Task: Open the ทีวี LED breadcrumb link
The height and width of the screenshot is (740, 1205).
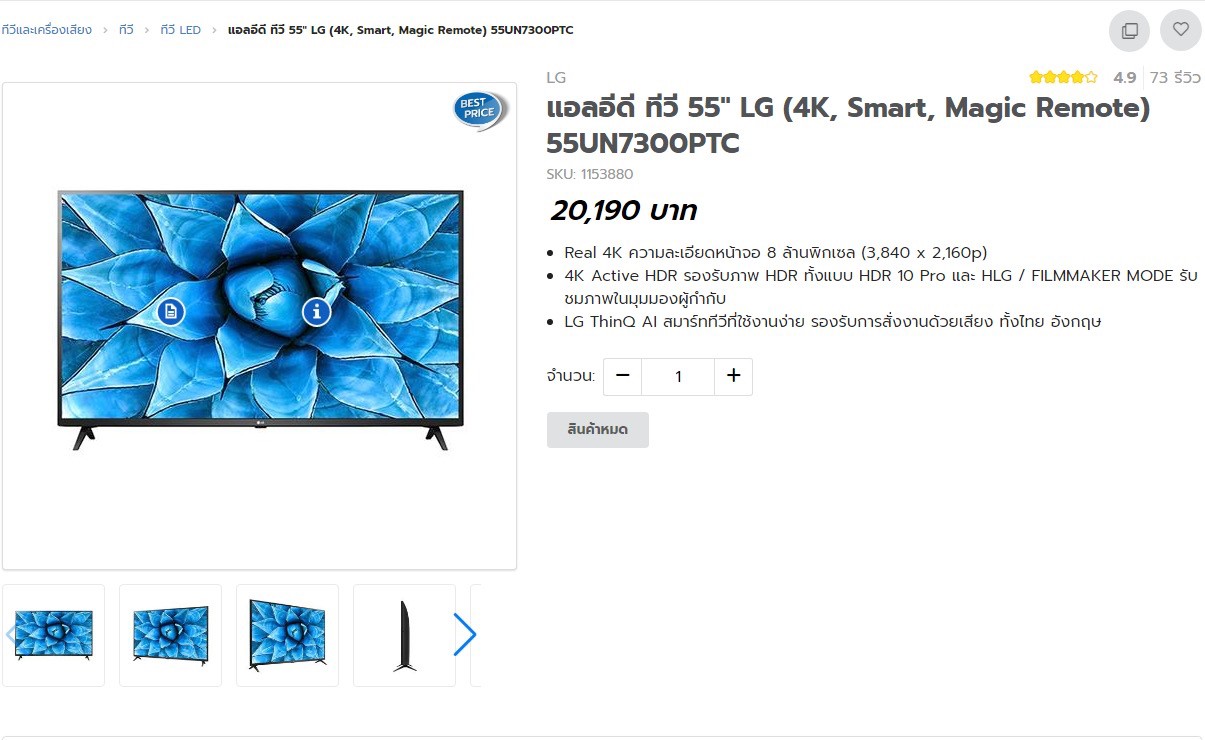Action: 180,30
